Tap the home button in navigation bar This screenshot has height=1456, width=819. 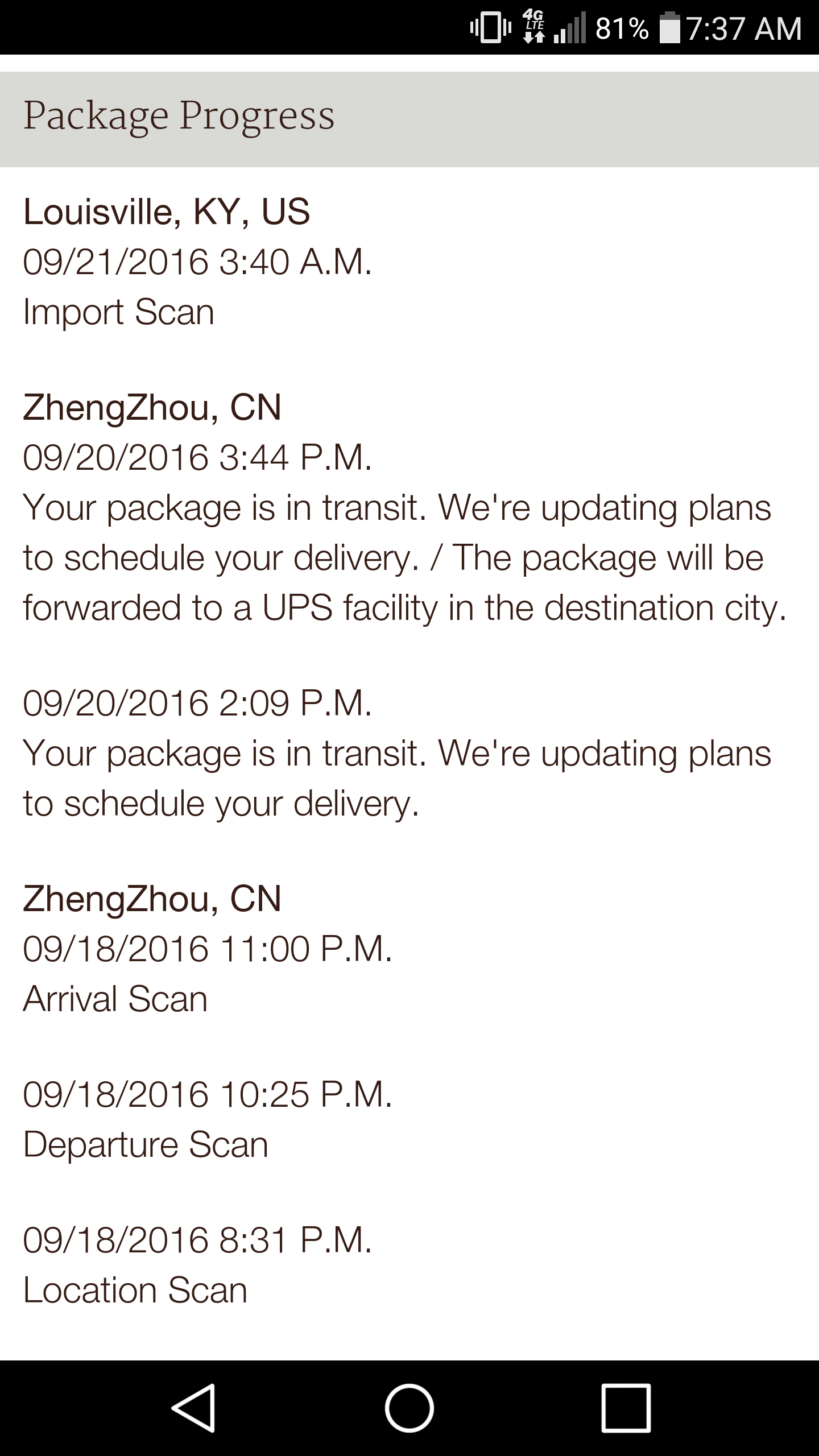409,1408
